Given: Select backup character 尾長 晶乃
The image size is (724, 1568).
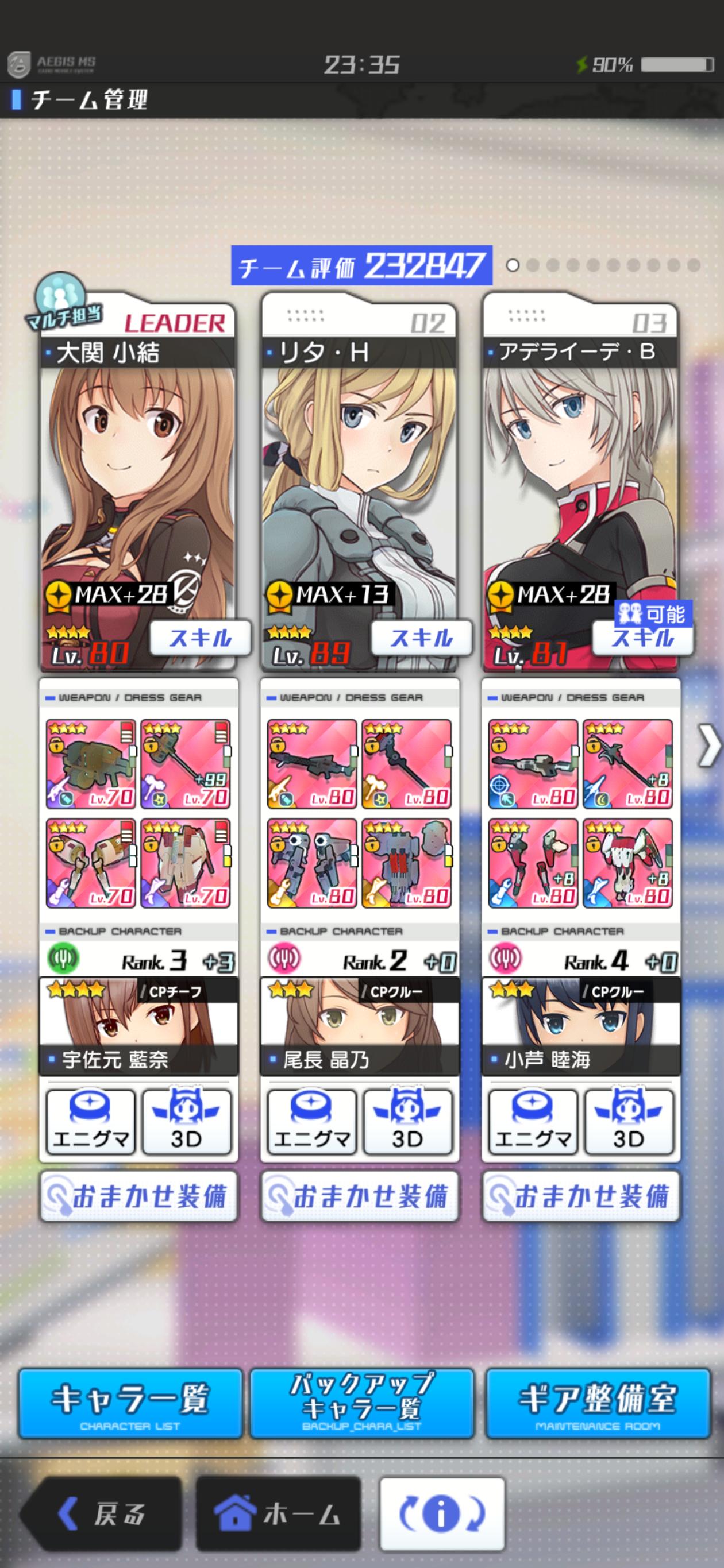Looking at the screenshot, I should [359, 1026].
